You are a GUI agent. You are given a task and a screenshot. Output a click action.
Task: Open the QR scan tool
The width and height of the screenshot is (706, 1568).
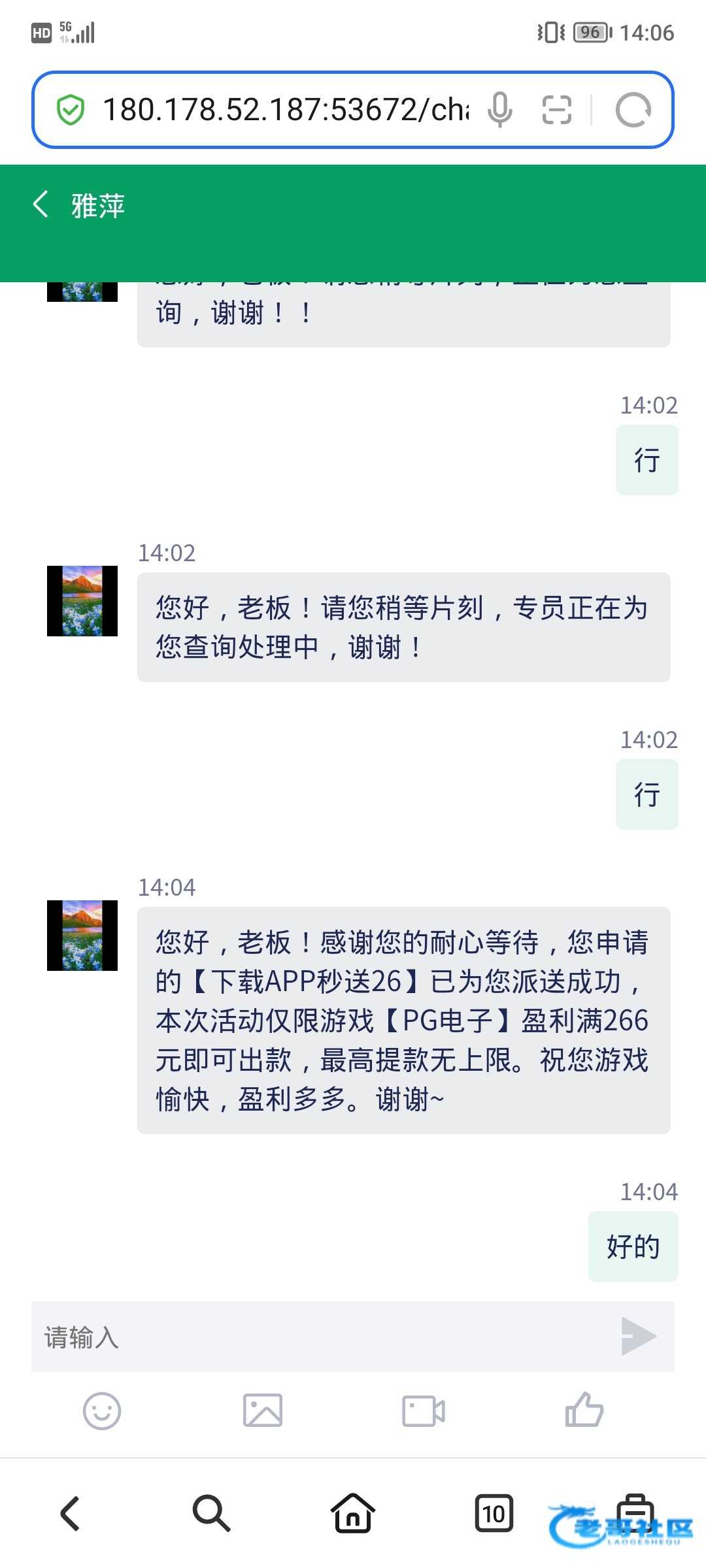(557, 110)
